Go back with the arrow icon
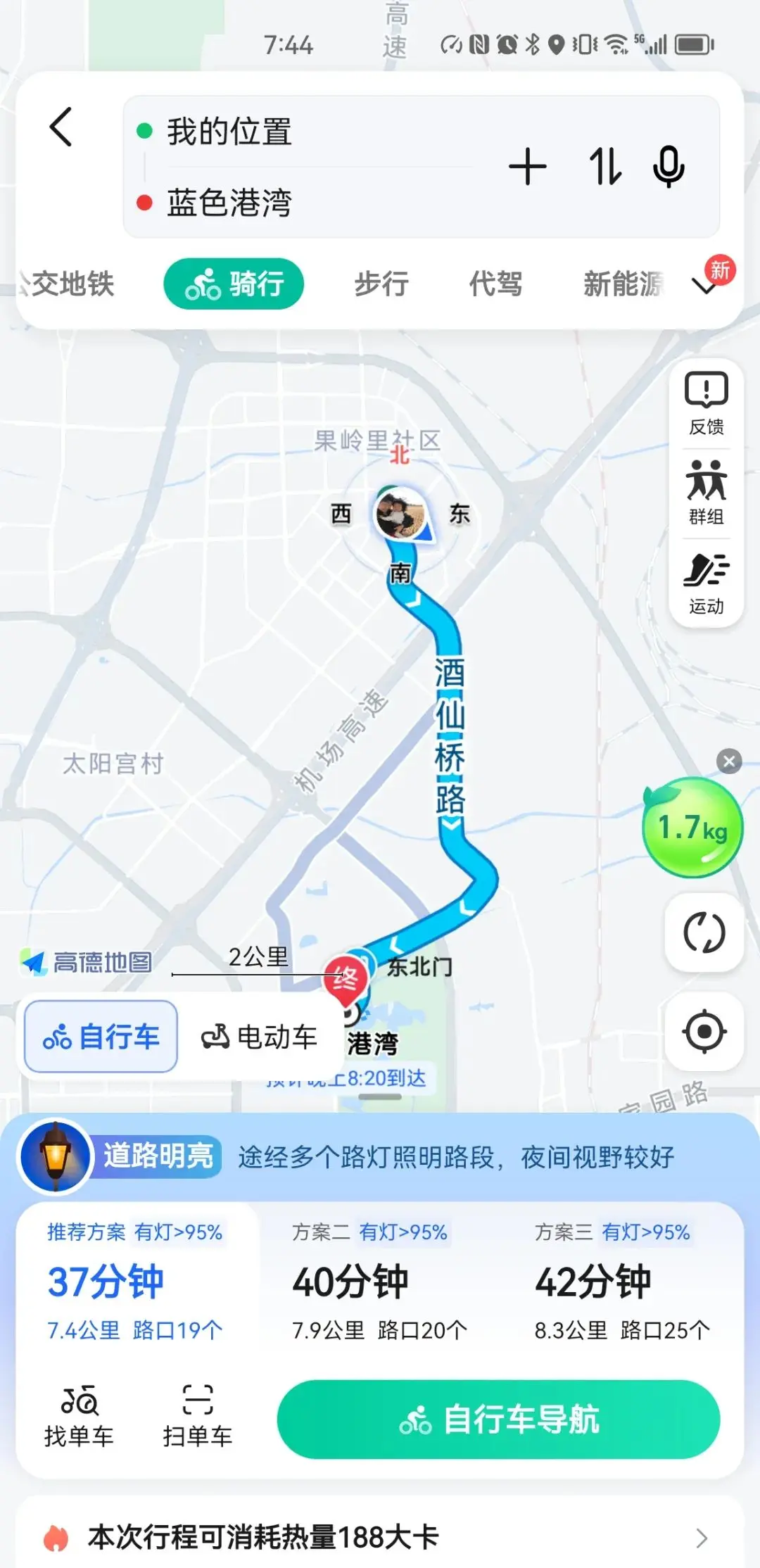 [x=61, y=127]
